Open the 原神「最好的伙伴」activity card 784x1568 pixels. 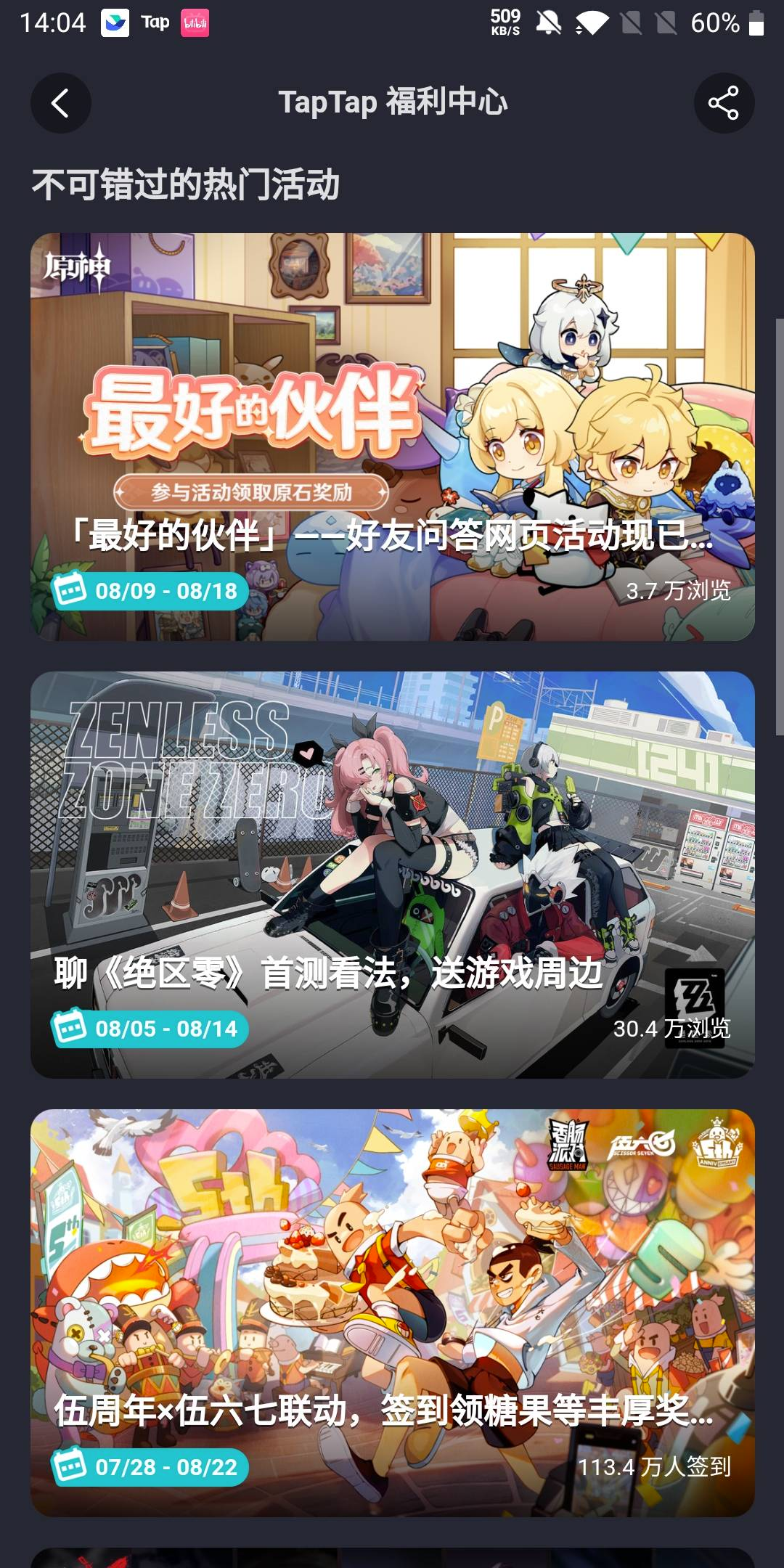pyautogui.click(x=393, y=437)
